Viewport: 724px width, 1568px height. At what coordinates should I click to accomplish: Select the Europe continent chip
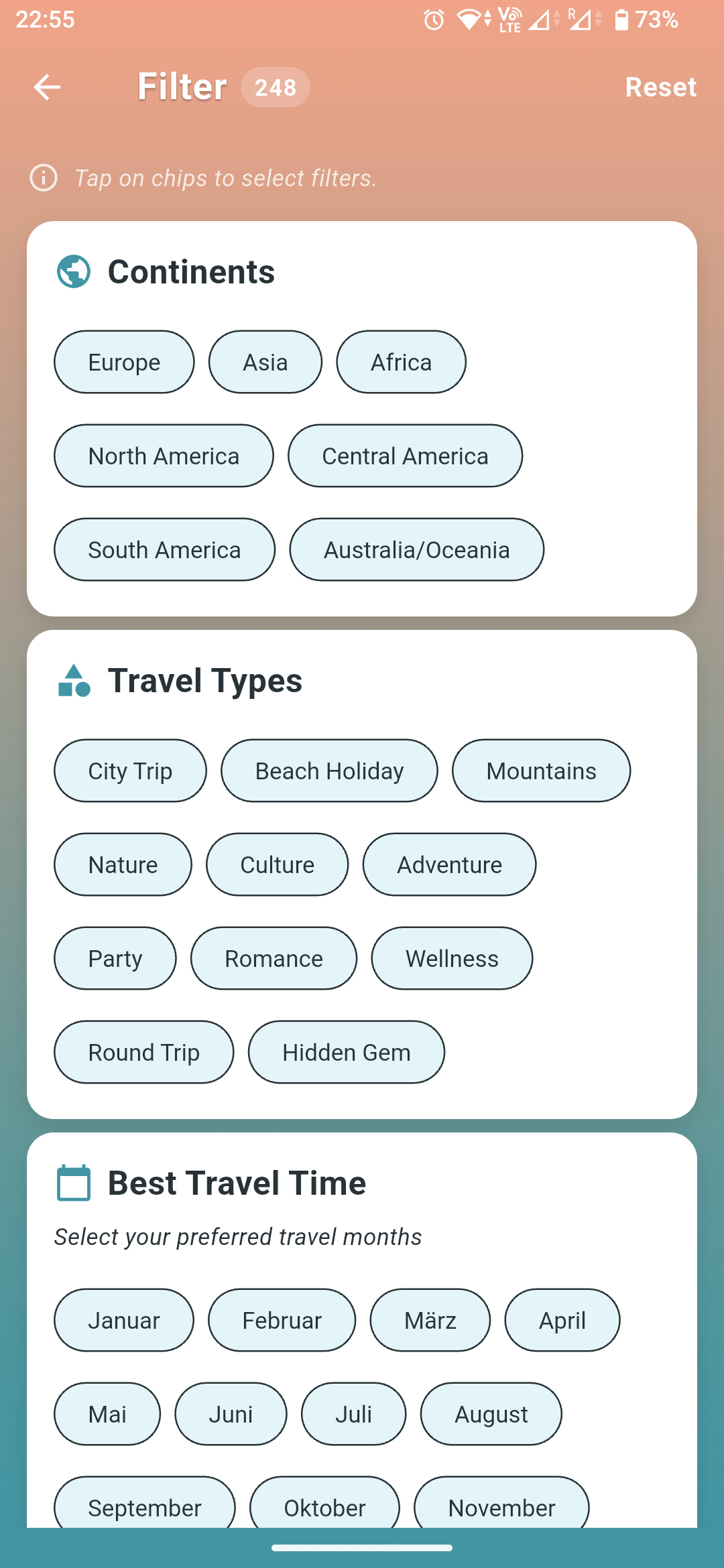point(123,362)
